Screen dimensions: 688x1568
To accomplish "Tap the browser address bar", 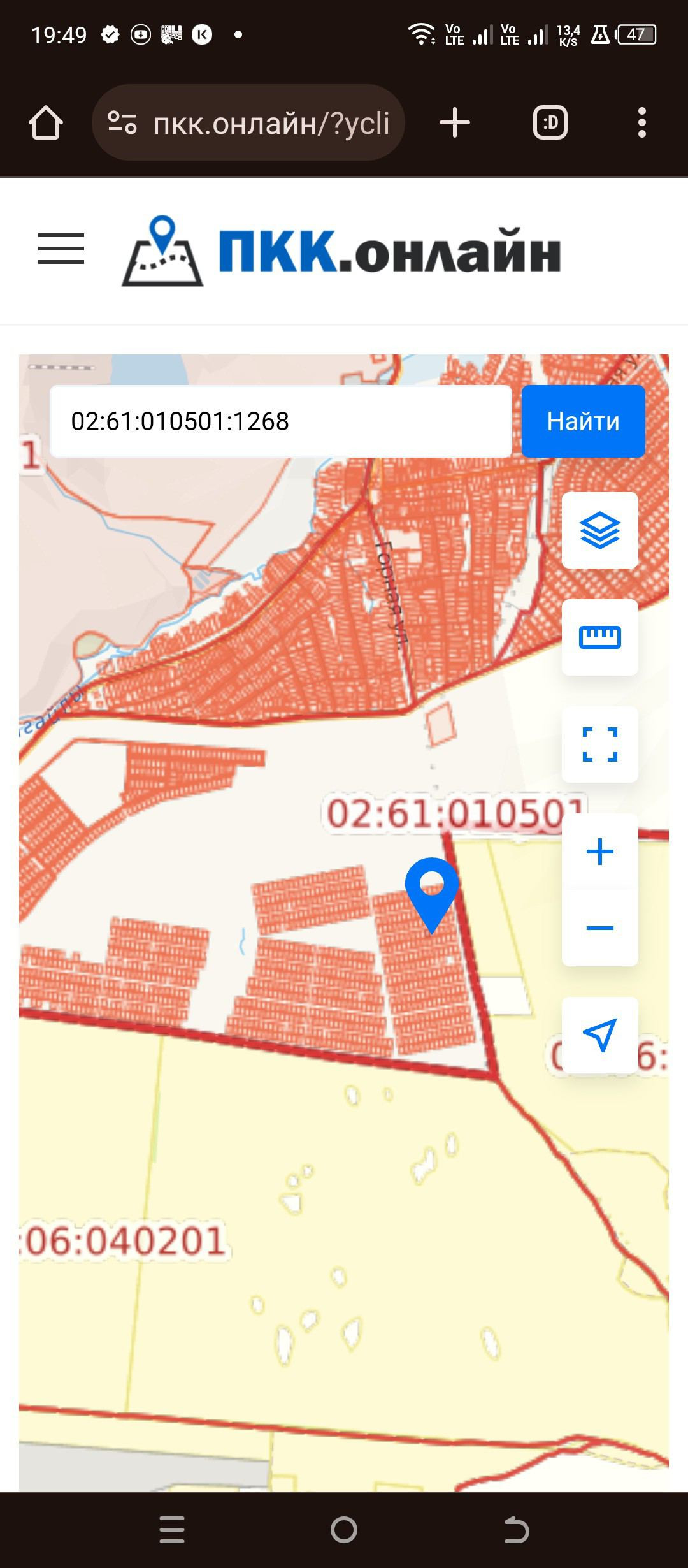I will pyautogui.click(x=248, y=122).
